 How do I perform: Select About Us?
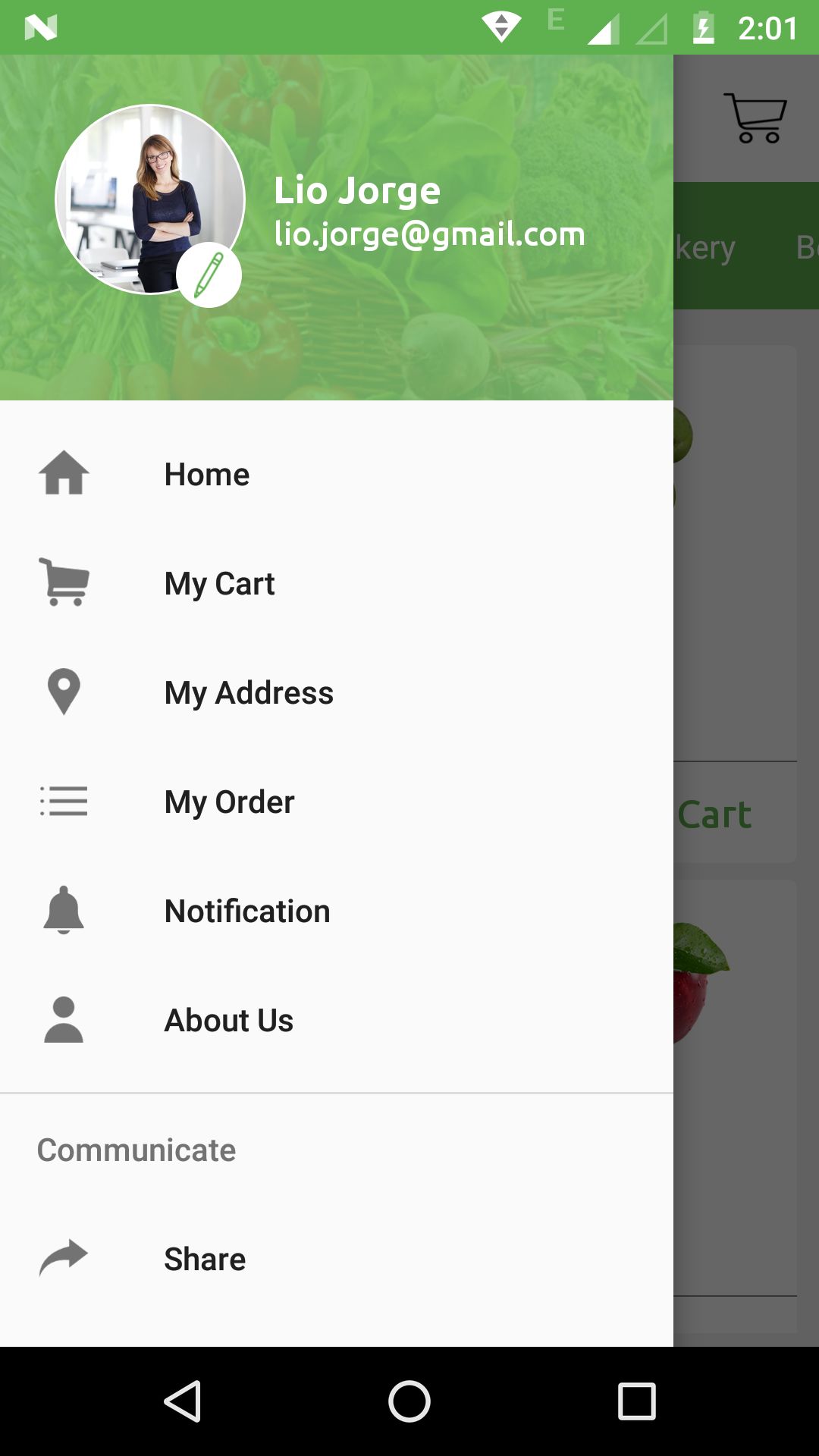pos(337,1020)
